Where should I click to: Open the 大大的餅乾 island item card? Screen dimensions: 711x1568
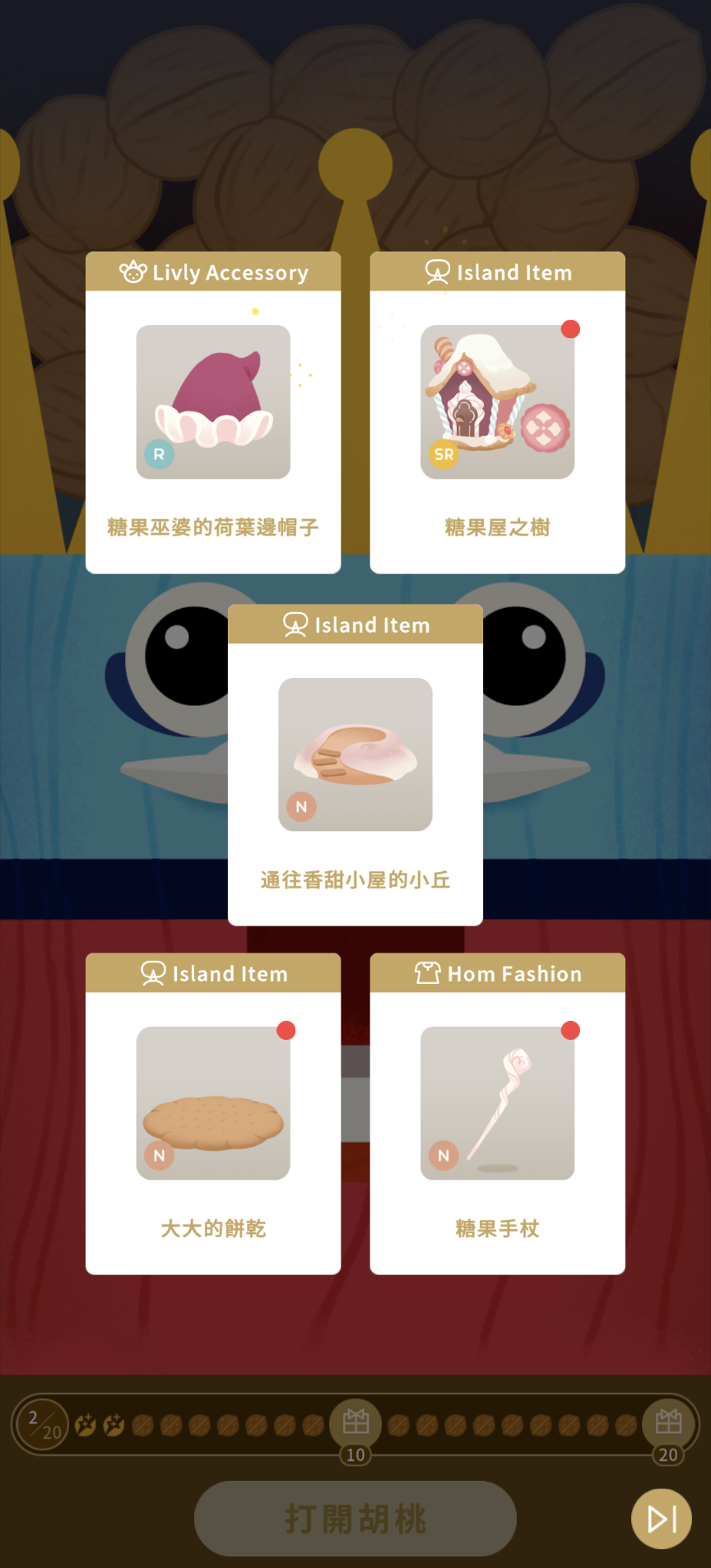[x=213, y=1113]
